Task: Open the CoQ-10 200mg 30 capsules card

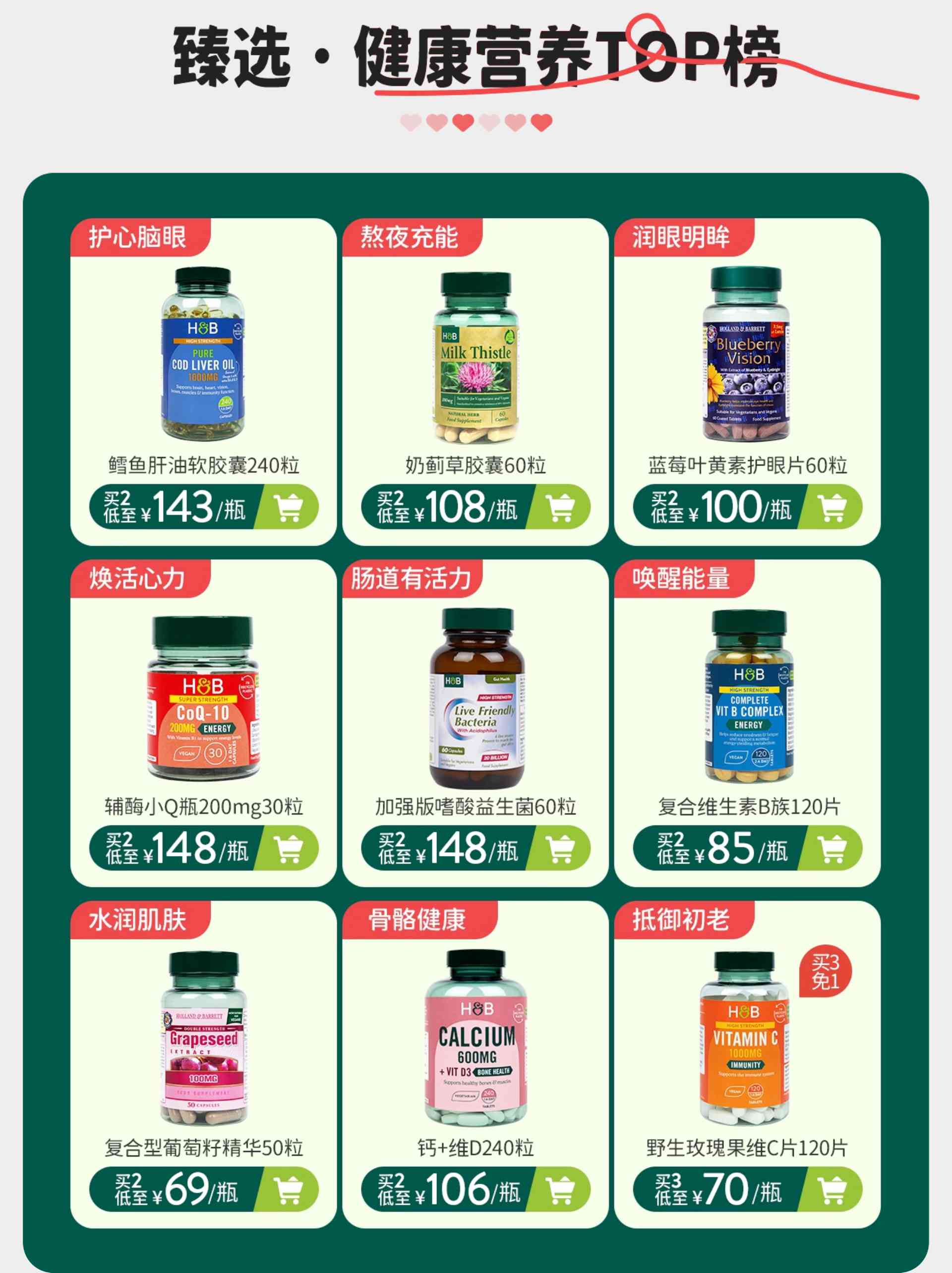Action: (203, 699)
